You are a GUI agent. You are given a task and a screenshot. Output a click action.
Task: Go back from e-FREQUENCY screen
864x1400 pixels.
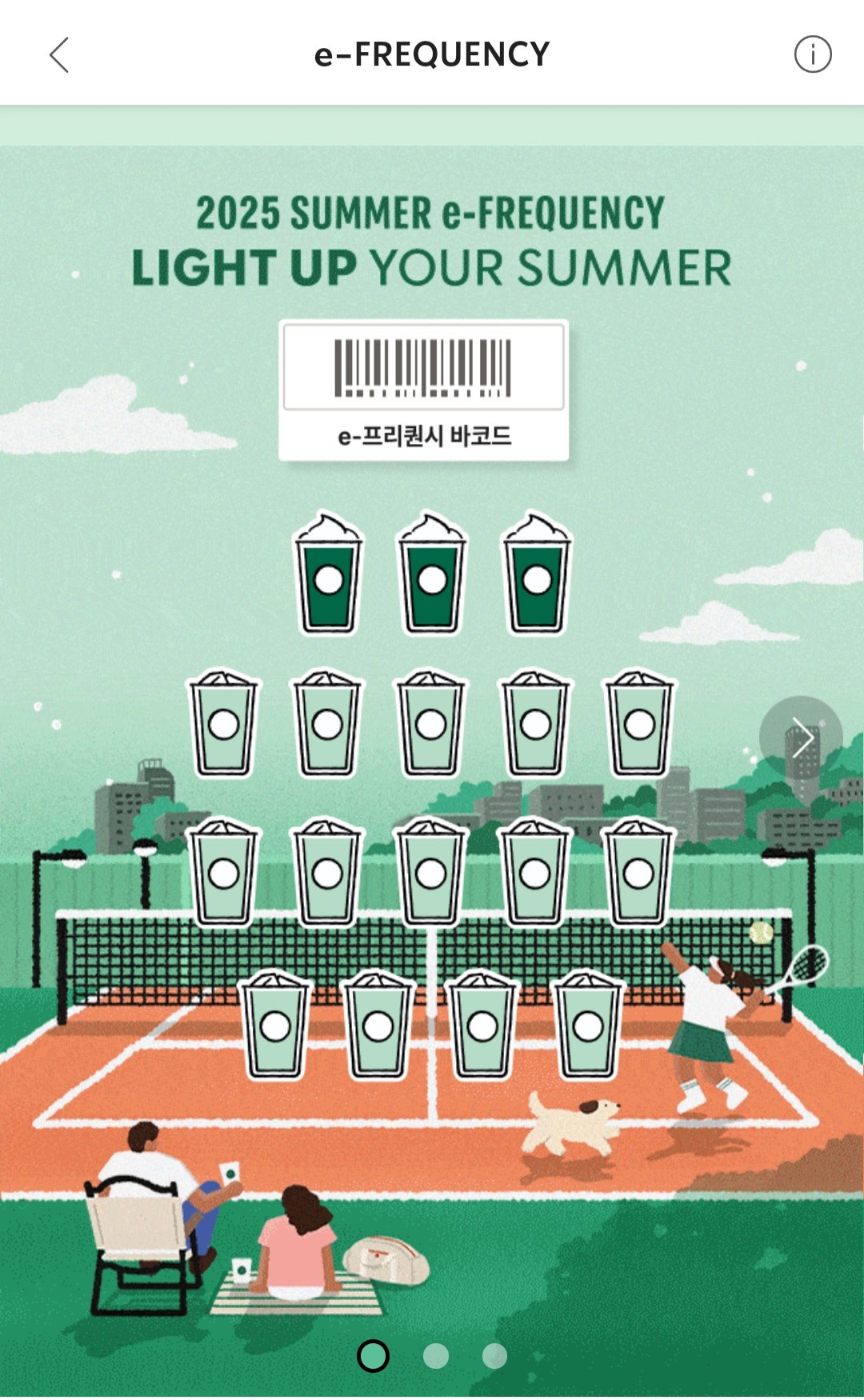point(59,54)
